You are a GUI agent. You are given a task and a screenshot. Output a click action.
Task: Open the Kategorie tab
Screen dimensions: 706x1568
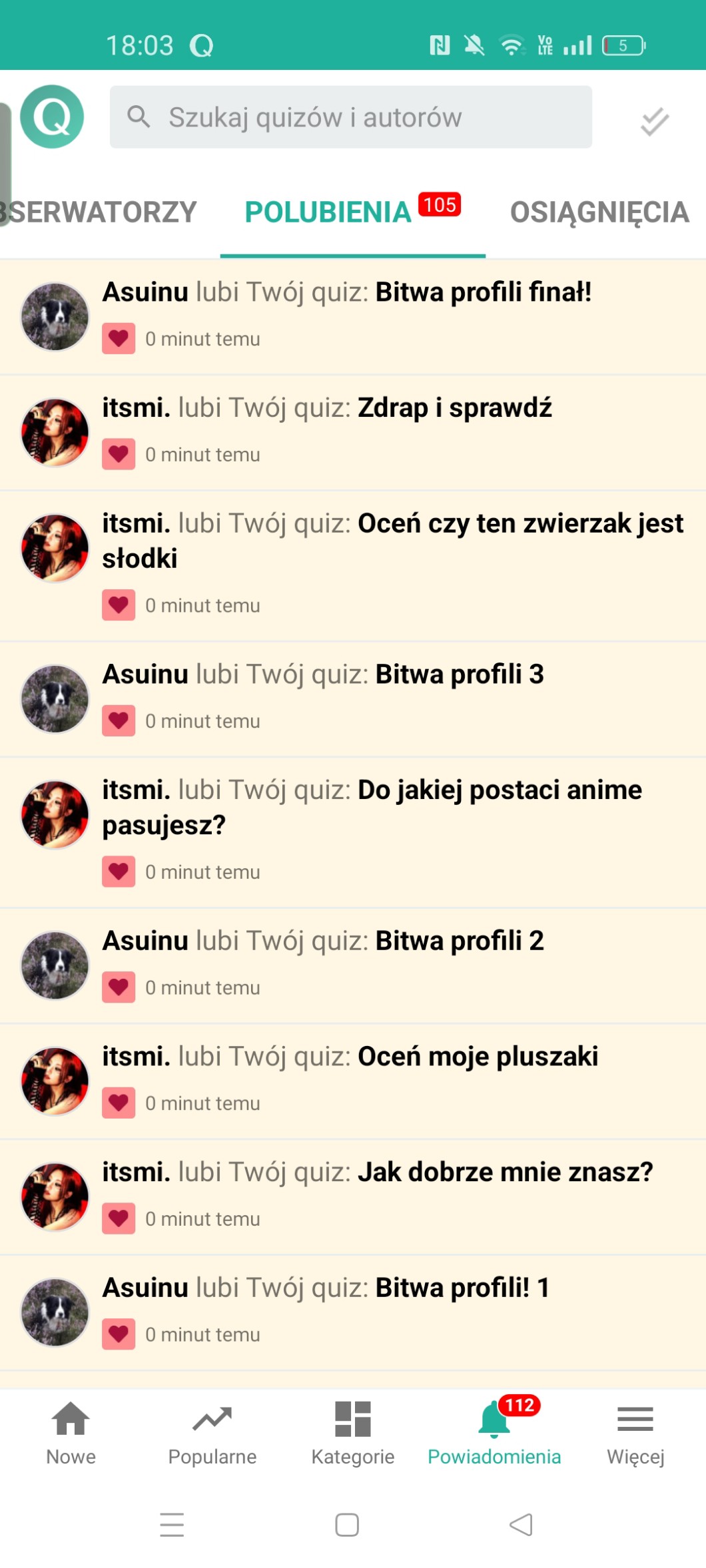pyautogui.click(x=353, y=1432)
